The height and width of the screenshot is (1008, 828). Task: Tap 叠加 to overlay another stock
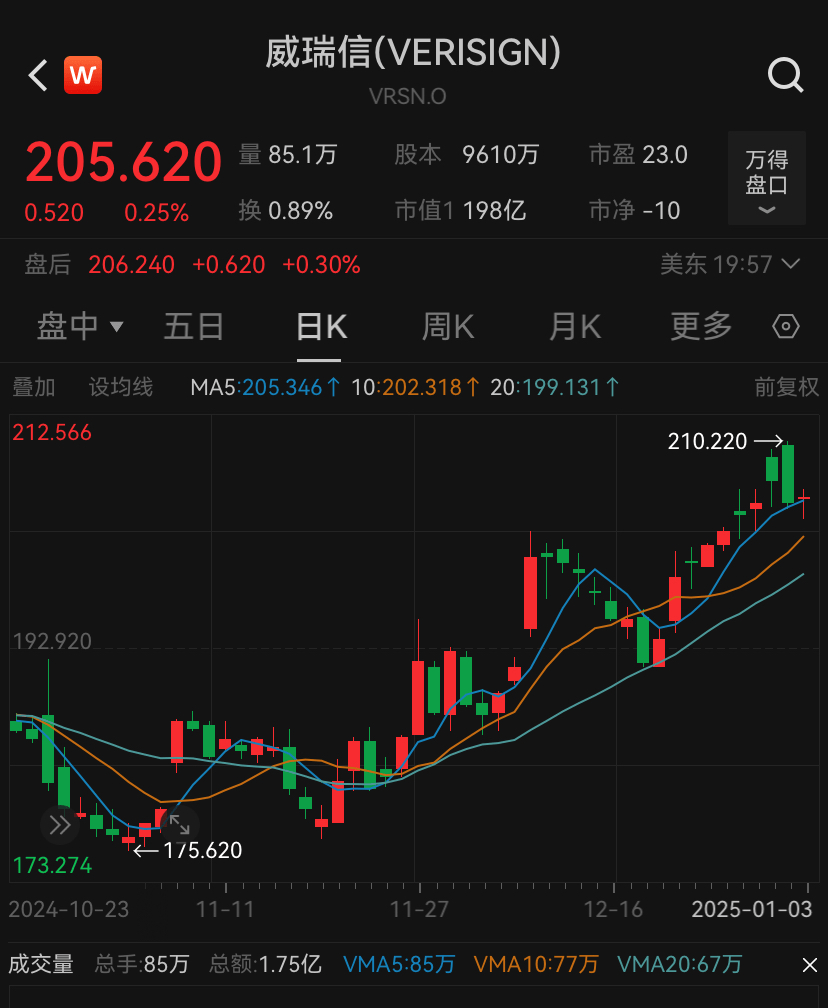(33, 387)
